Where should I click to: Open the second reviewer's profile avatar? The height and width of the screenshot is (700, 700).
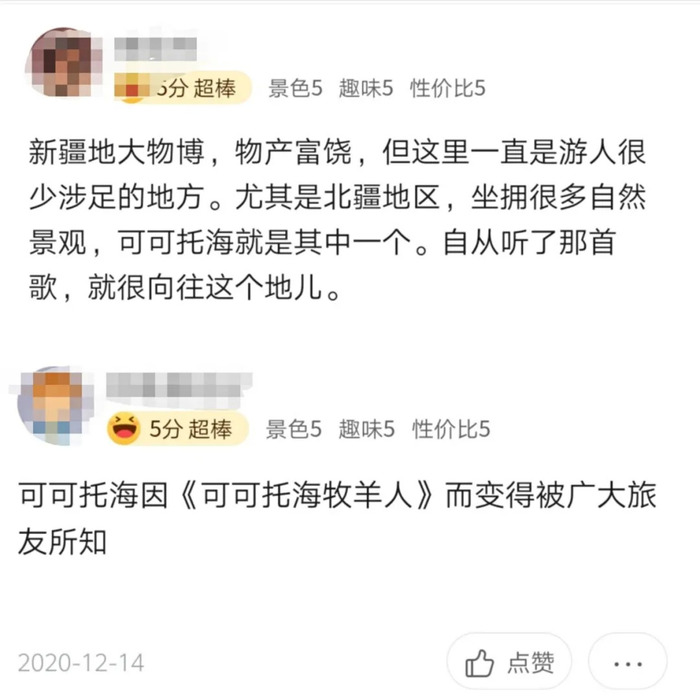click(x=56, y=404)
